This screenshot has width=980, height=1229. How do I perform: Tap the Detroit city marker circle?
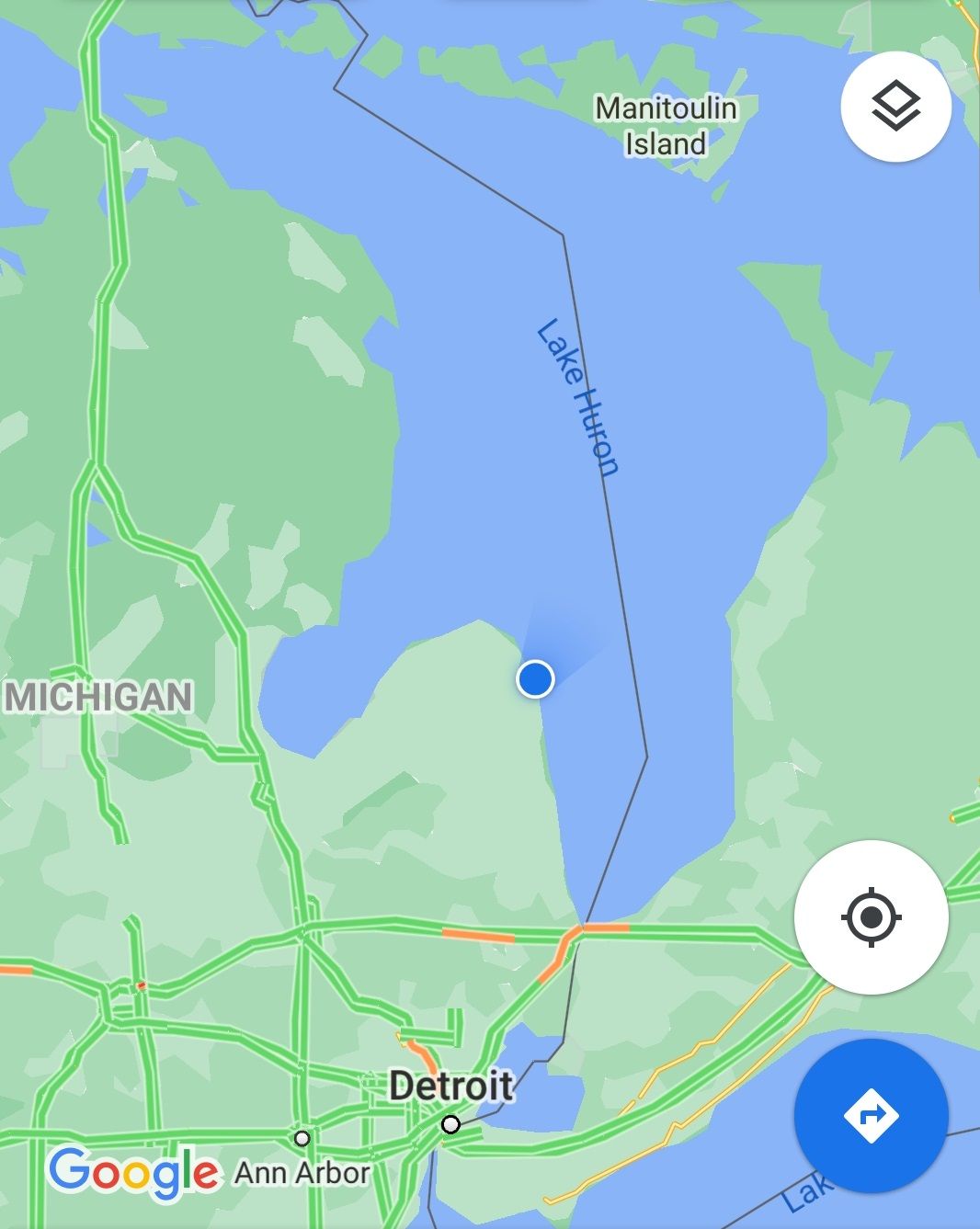(450, 1123)
